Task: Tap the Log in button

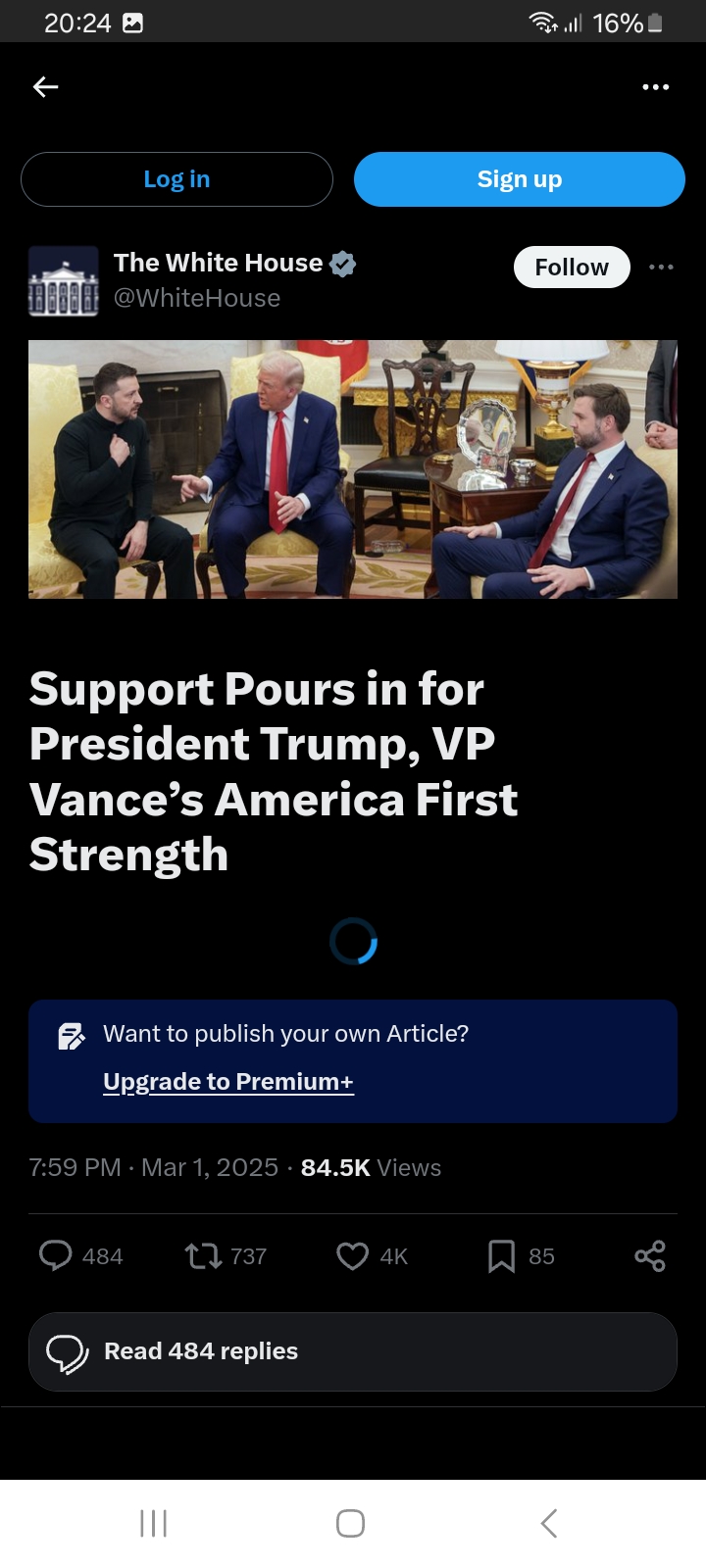Action: click(176, 179)
